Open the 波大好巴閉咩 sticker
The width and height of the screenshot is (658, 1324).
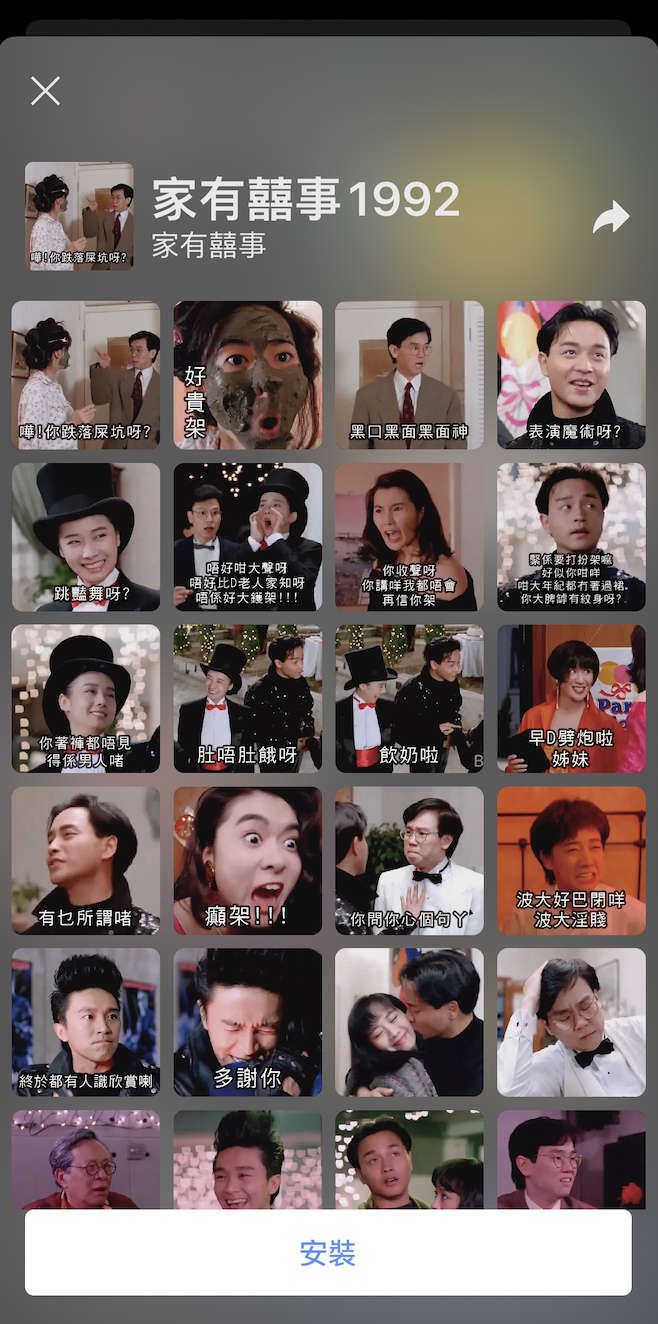[571, 860]
